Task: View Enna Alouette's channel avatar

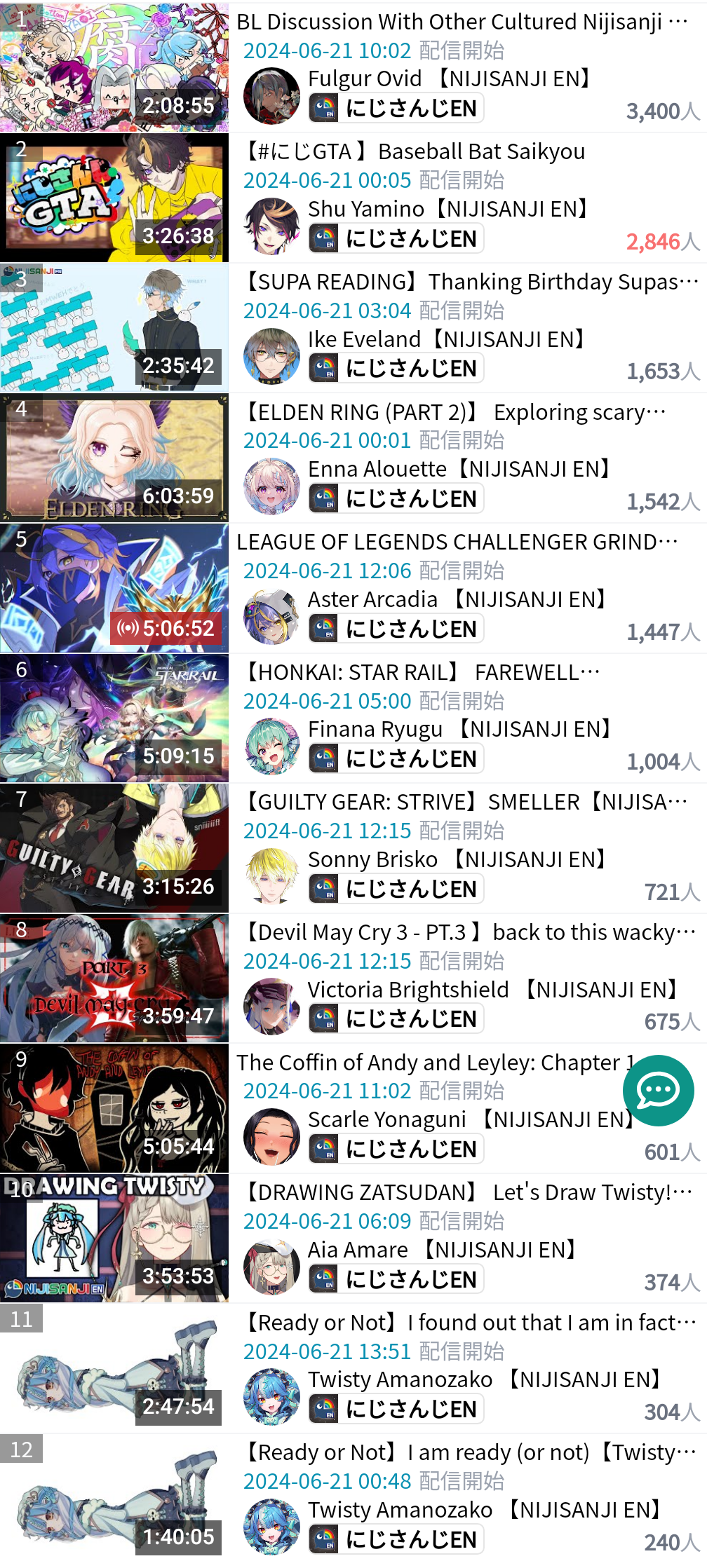Action: click(271, 486)
